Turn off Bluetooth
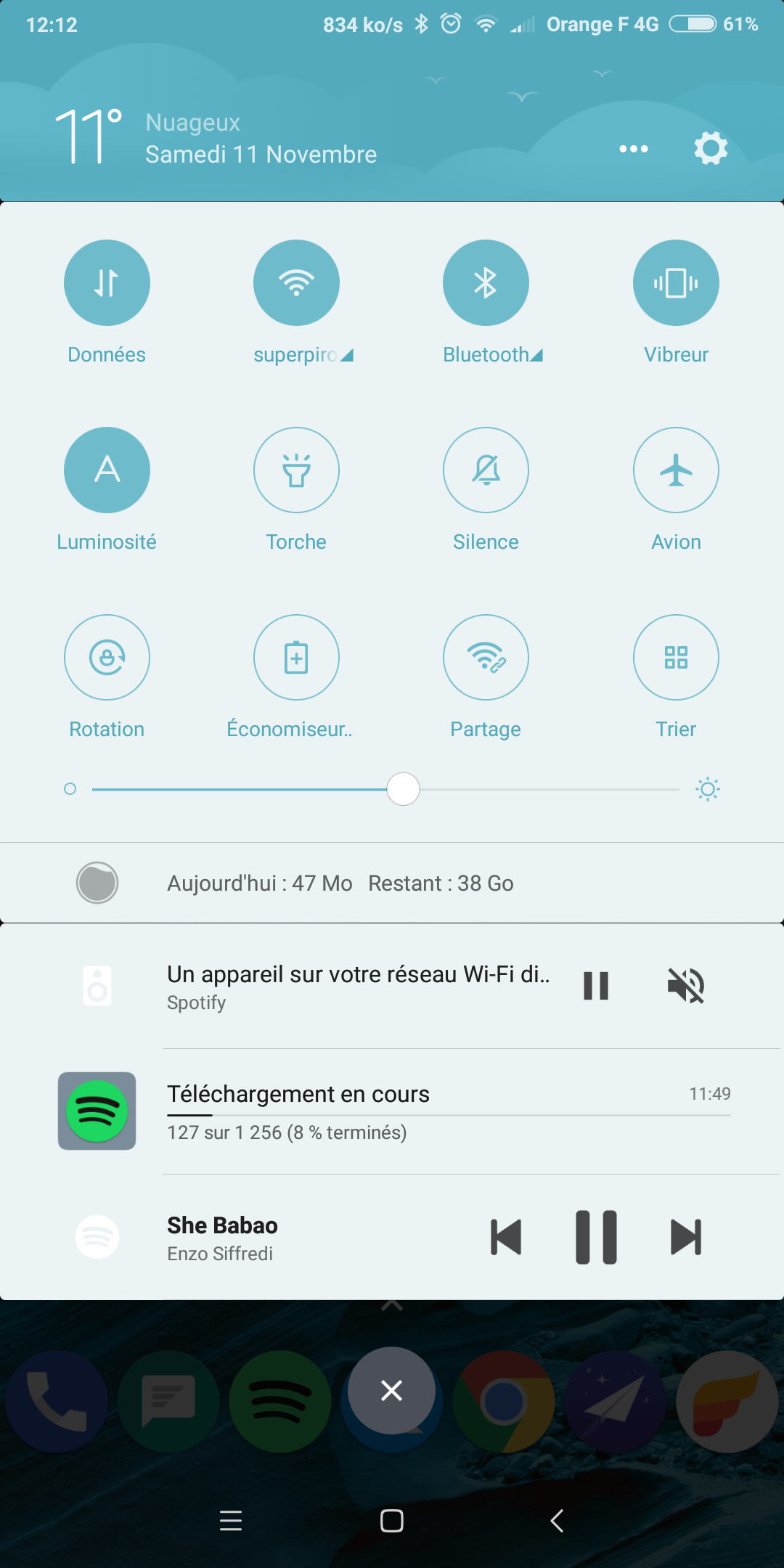This screenshot has width=784, height=1568. 486,283
